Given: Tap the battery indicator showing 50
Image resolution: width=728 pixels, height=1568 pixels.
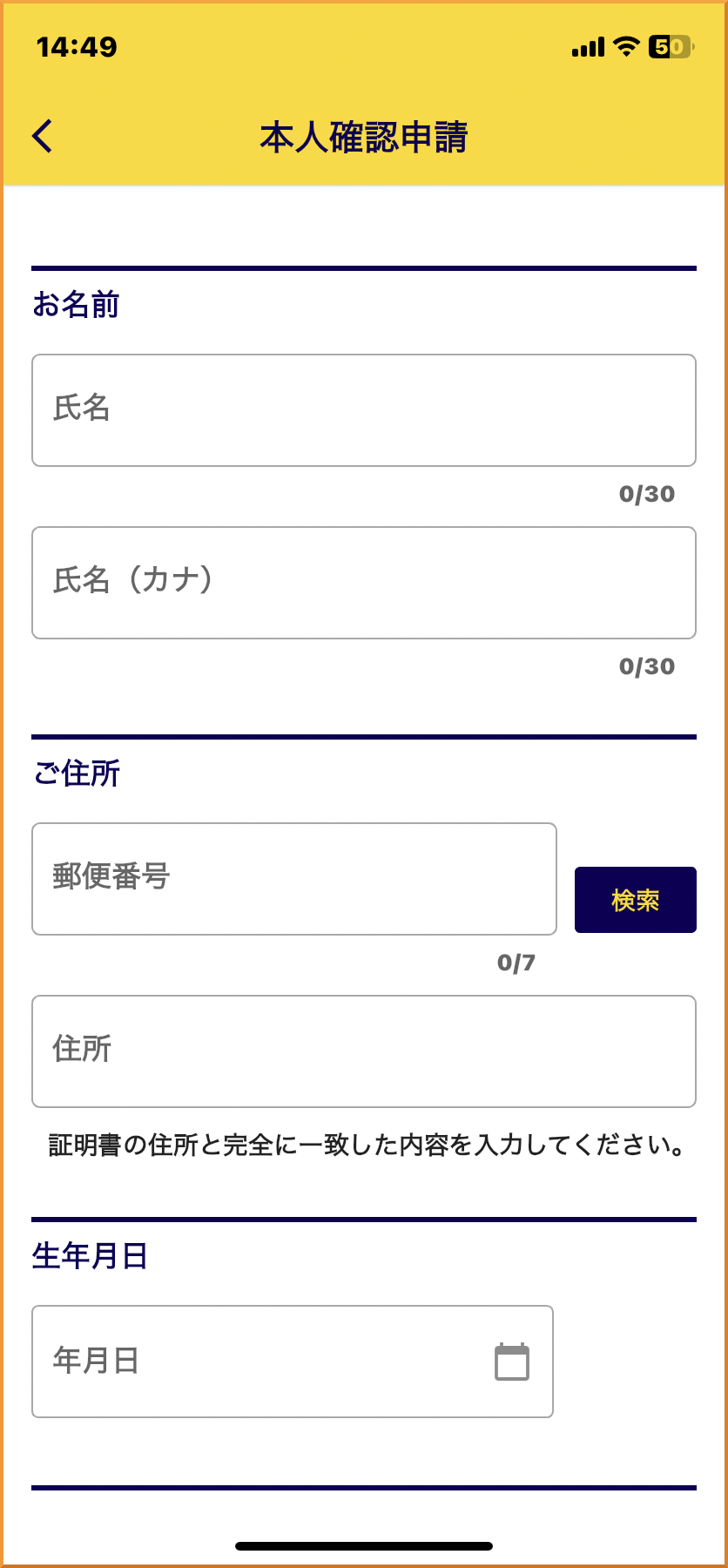Looking at the screenshot, I should coord(671,45).
